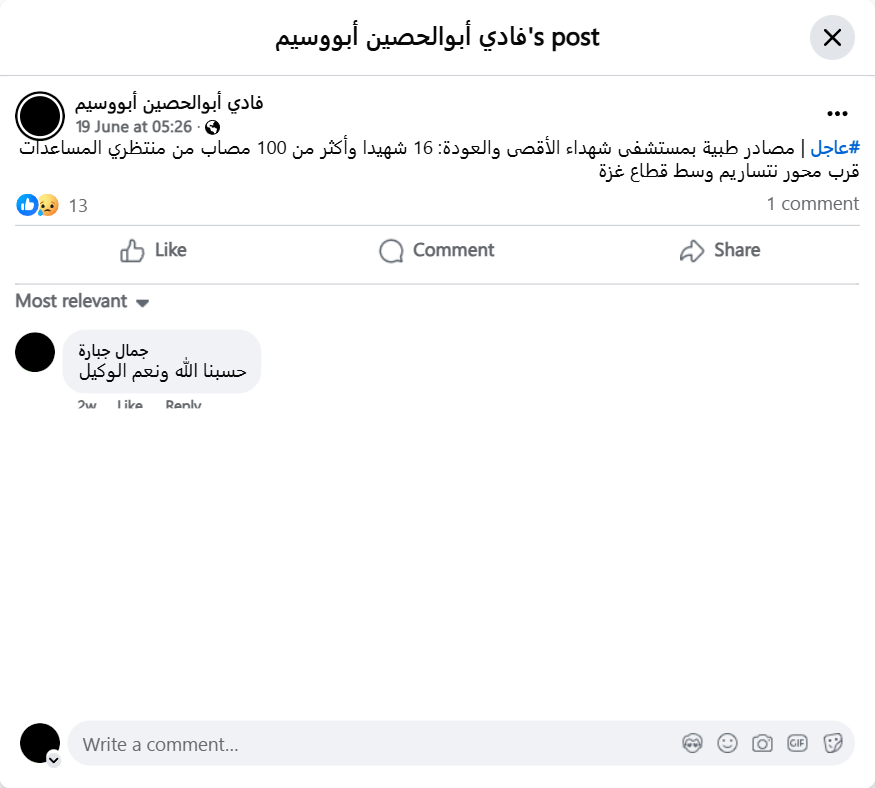
Task: Attach a photo to the comment
Action: point(762,743)
